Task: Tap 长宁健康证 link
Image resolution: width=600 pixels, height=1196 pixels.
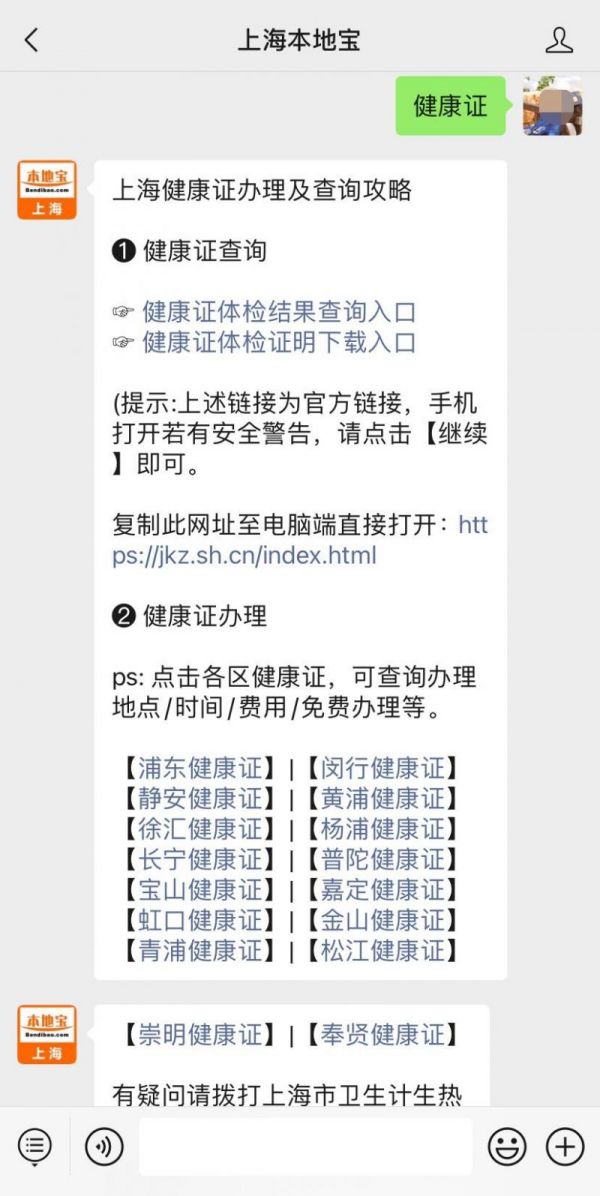Action: 198,859
